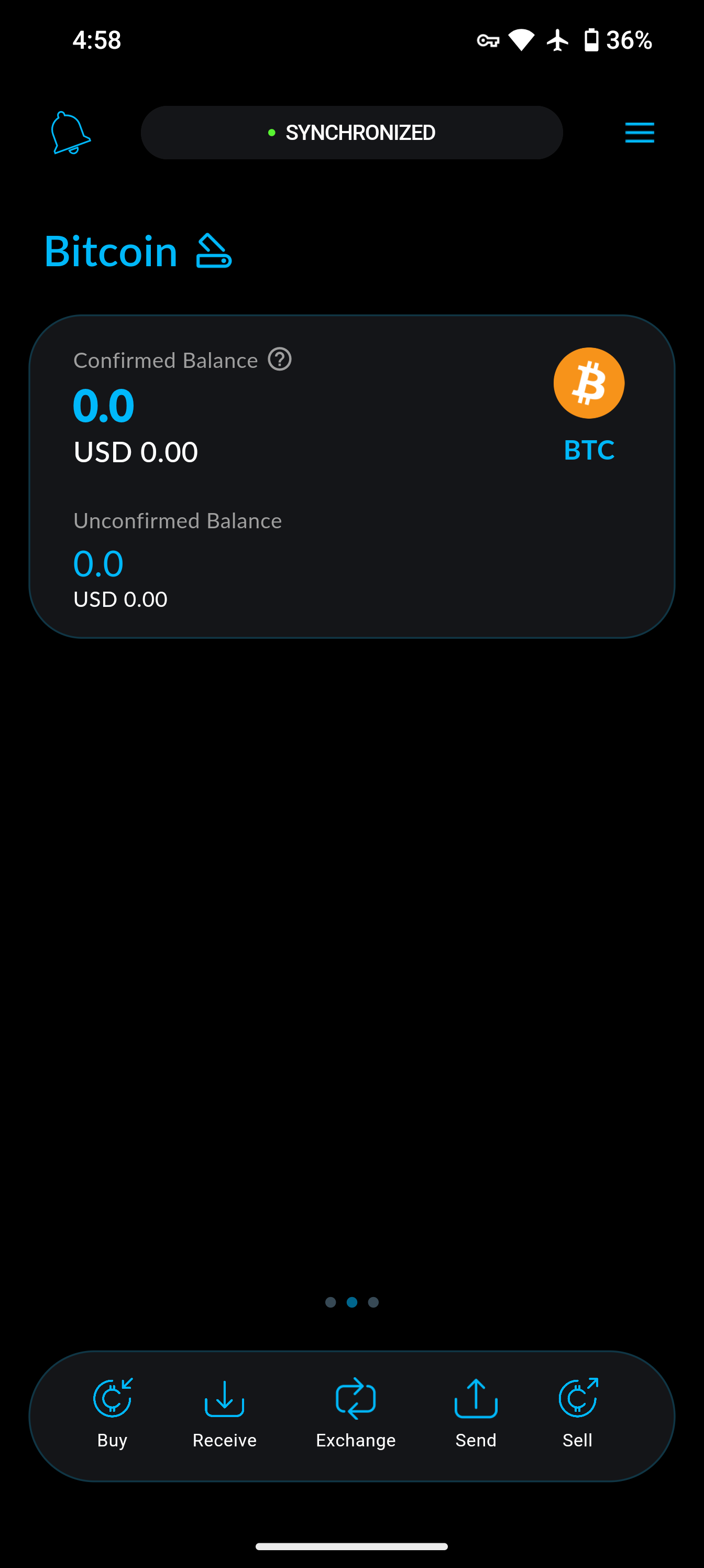The height and width of the screenshot is (1568, 704).
Task: Open the notifications bell
Action: tap(71, 133)
